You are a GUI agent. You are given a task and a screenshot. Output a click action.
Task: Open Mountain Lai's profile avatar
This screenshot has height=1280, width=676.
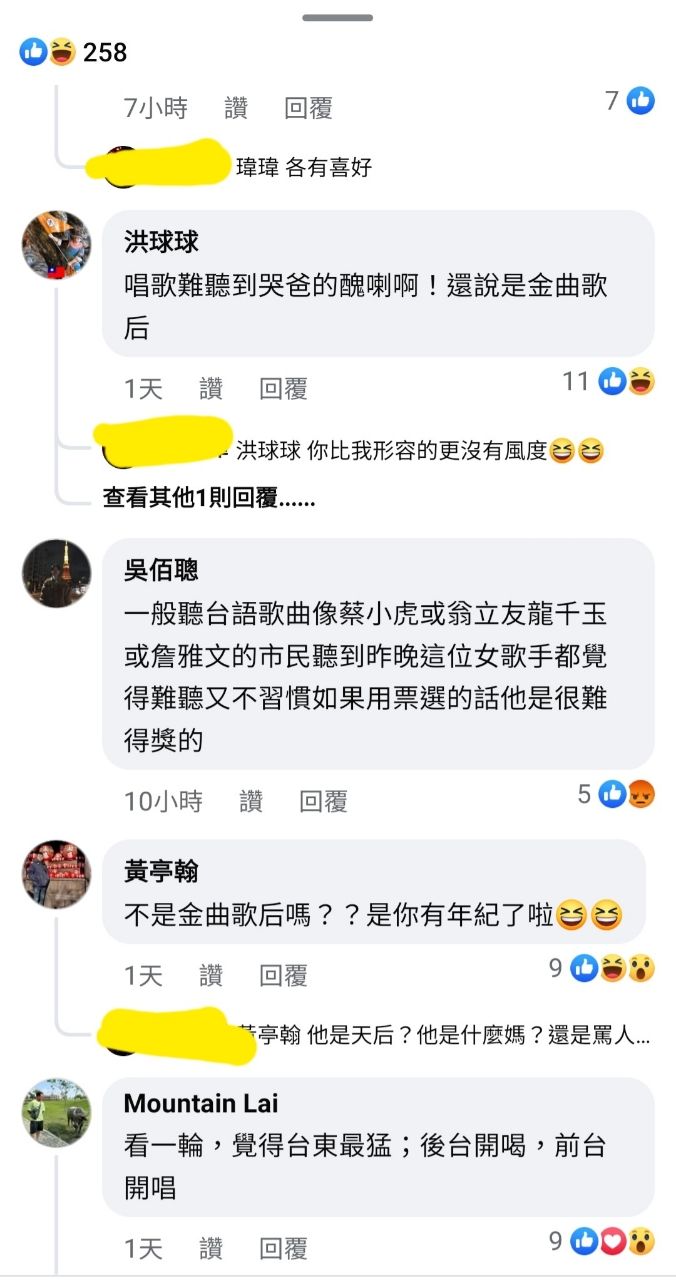57,1111
